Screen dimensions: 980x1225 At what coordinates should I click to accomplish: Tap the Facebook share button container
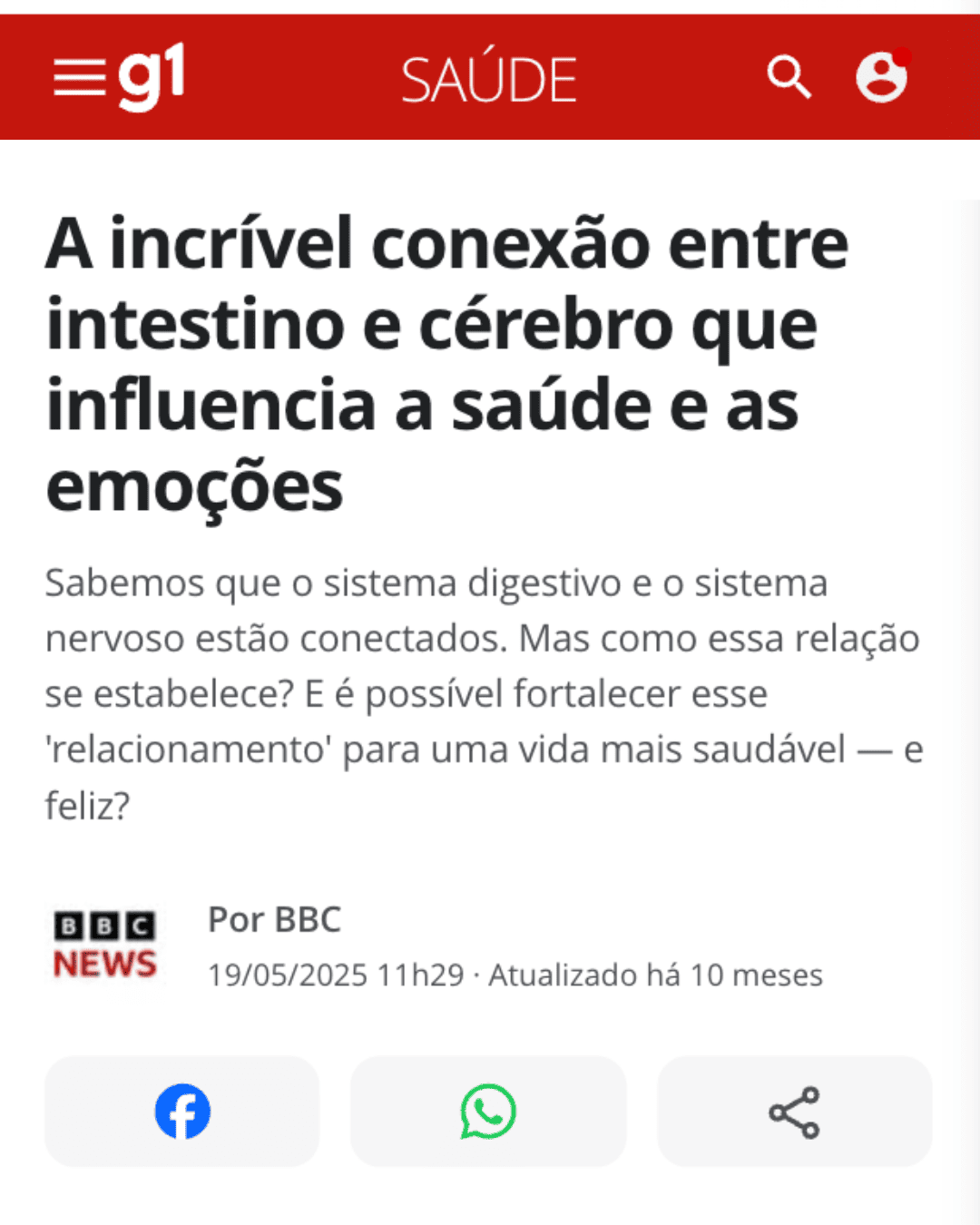coord(181,1109)
